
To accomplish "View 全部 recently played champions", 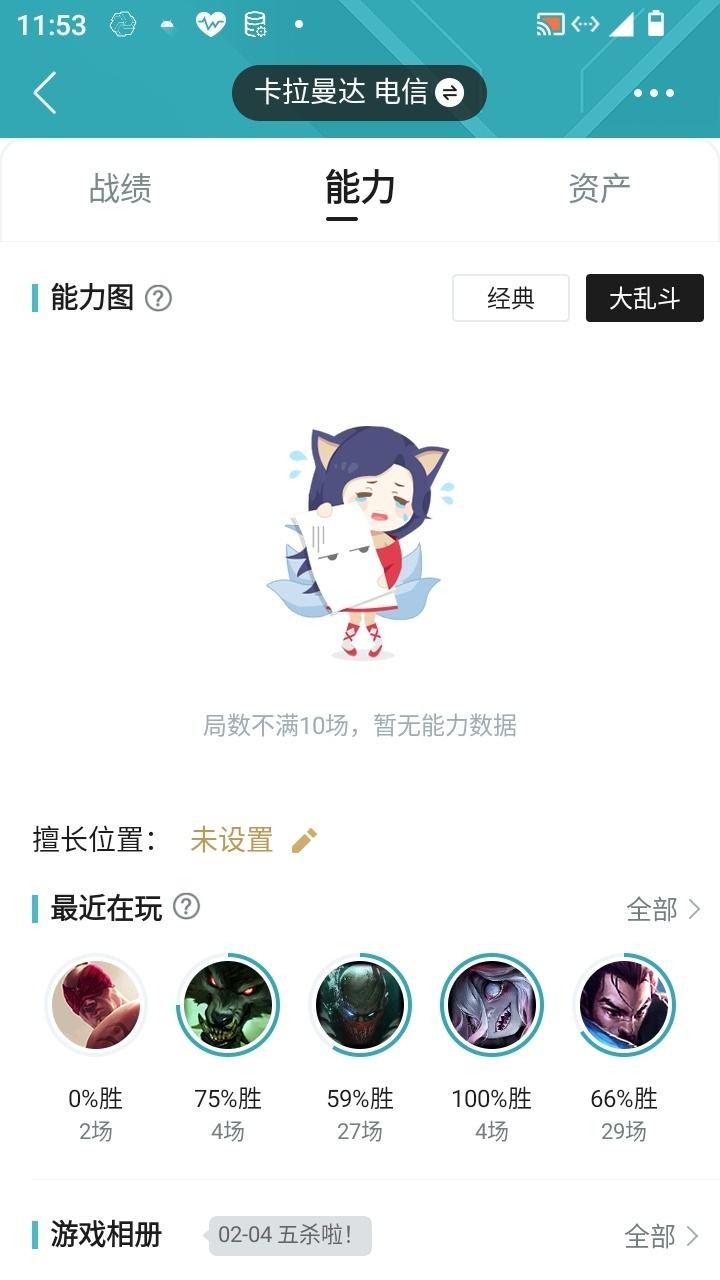I will coord(663,909).
